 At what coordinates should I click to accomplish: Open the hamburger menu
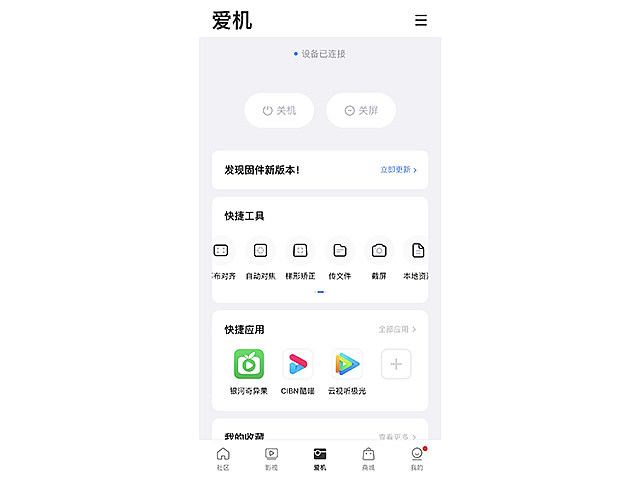[421, 20]
